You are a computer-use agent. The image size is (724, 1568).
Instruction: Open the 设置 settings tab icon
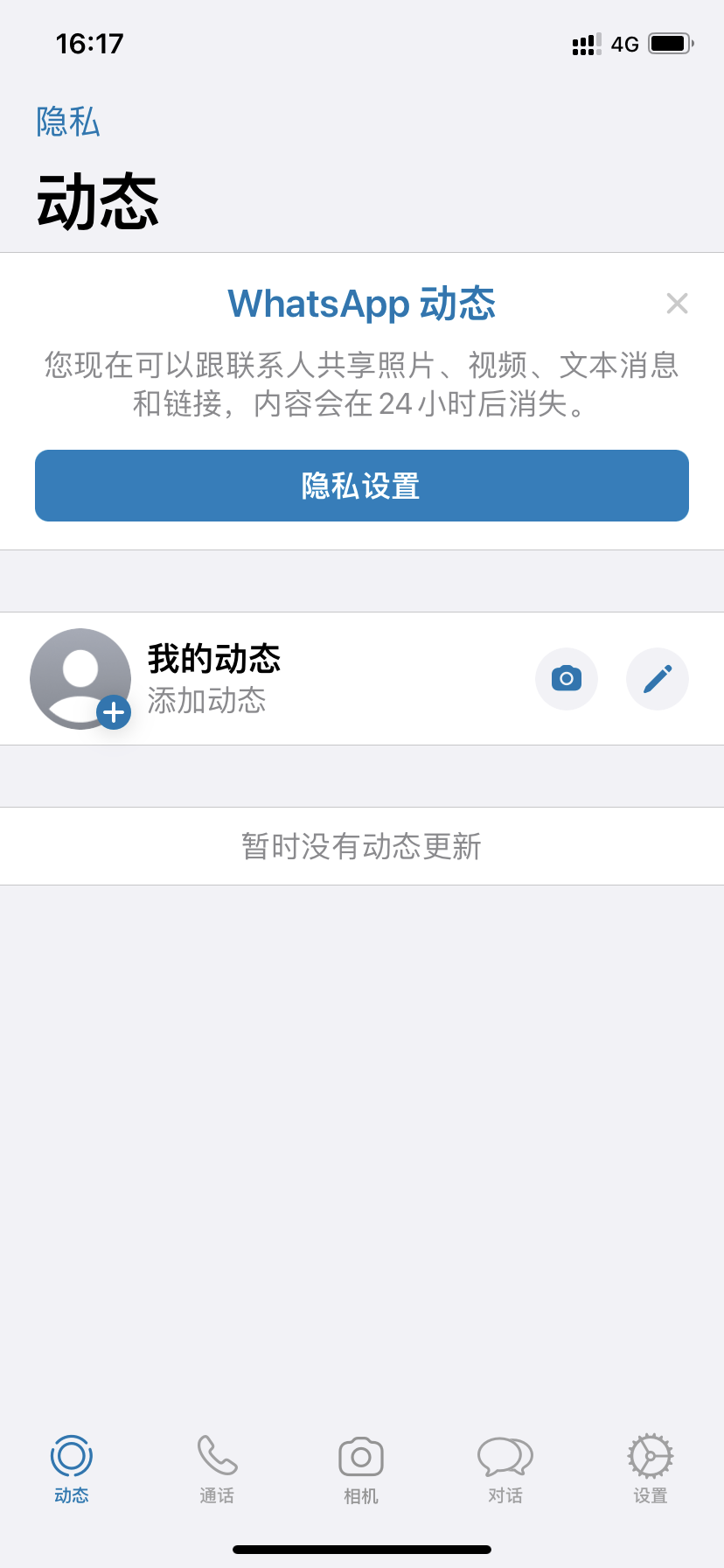pos(651,1470)
